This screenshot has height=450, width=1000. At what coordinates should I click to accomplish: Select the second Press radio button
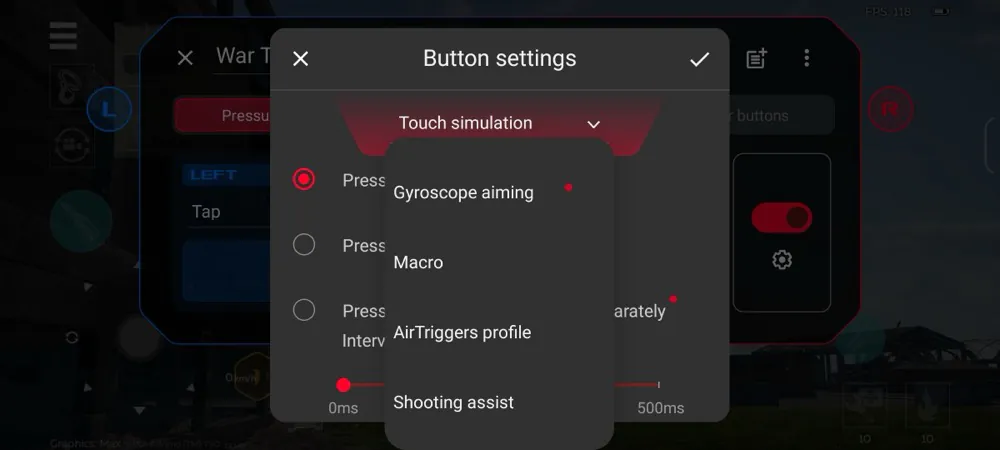pyautogui.click(x=304, y=245)
